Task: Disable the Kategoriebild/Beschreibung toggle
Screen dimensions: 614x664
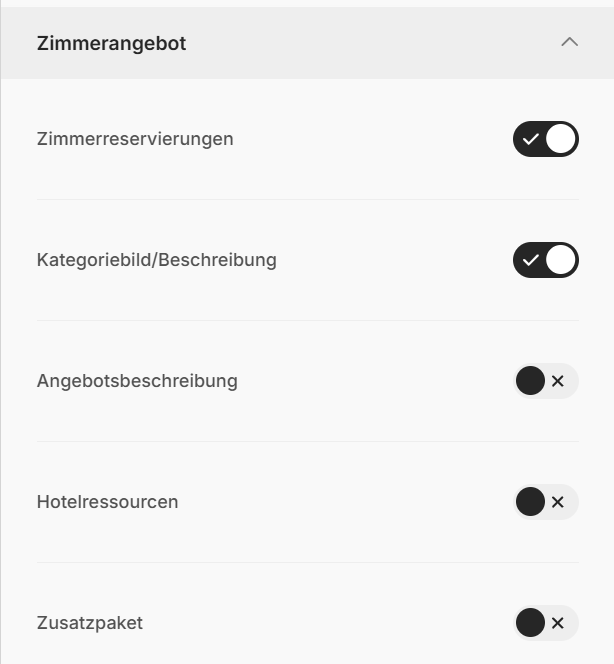Action: pos(545,260)
